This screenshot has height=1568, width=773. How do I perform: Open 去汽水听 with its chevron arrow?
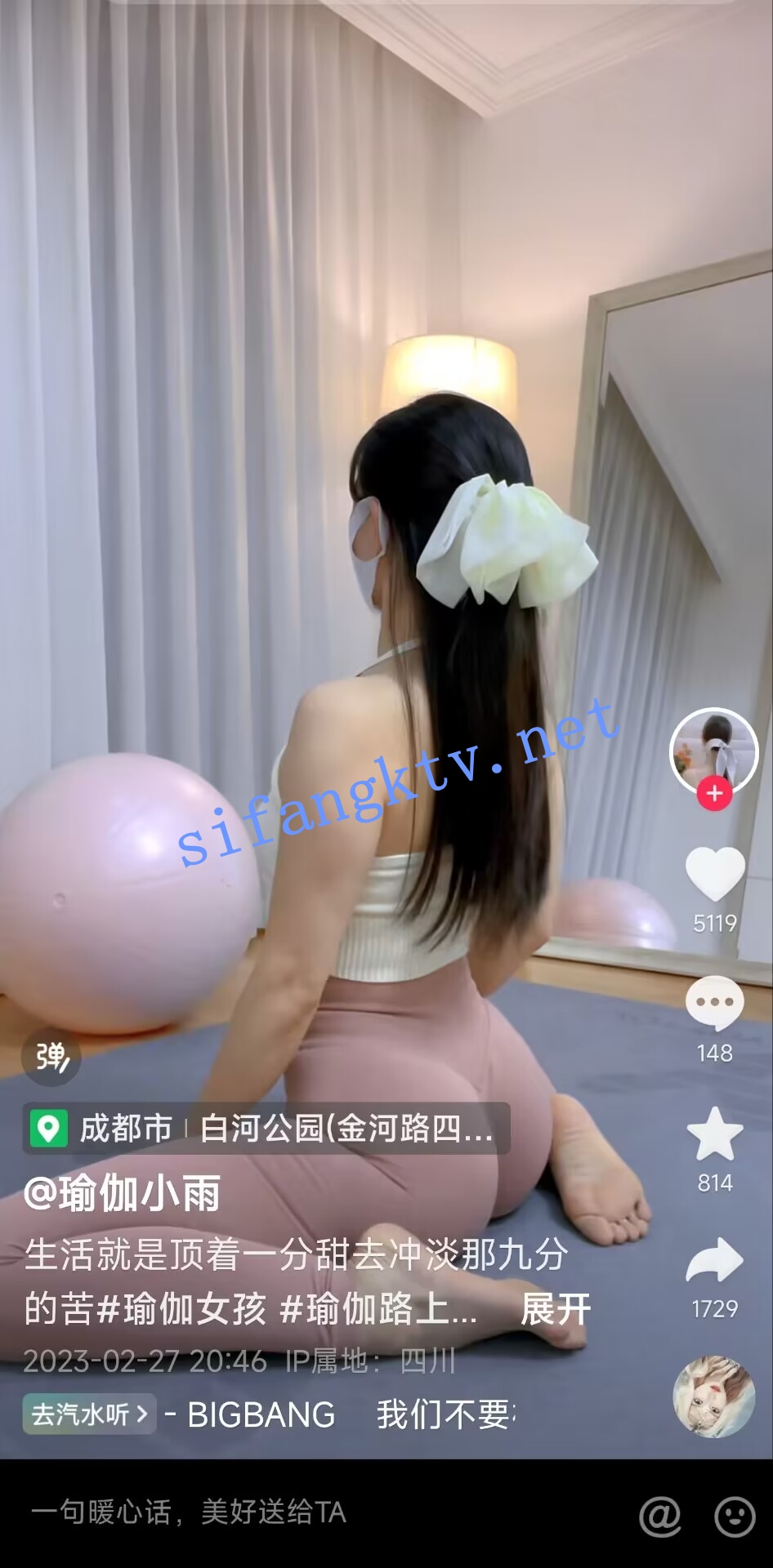tap(88, 1415)
